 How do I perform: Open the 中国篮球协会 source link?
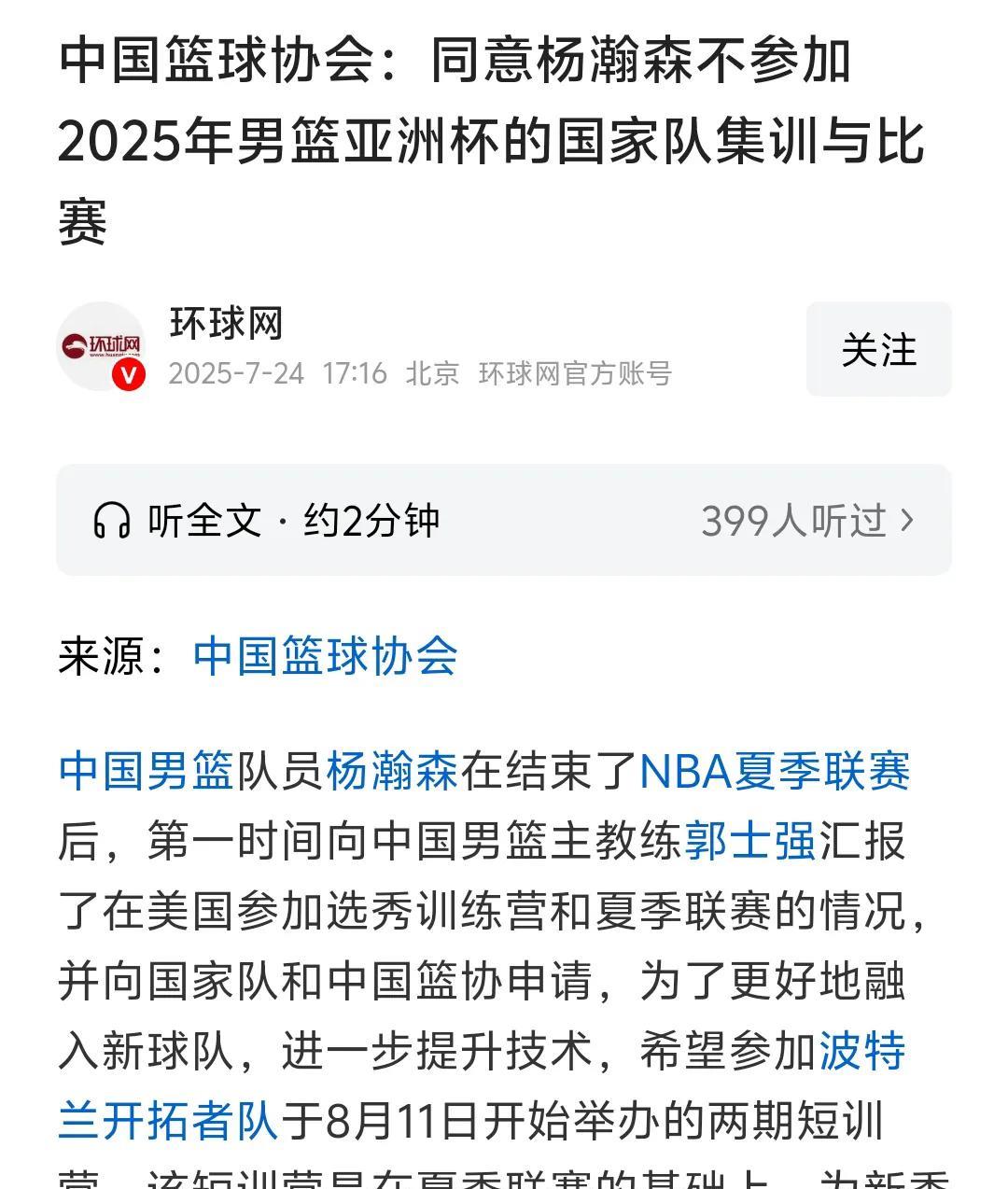[x=325, y=655]
